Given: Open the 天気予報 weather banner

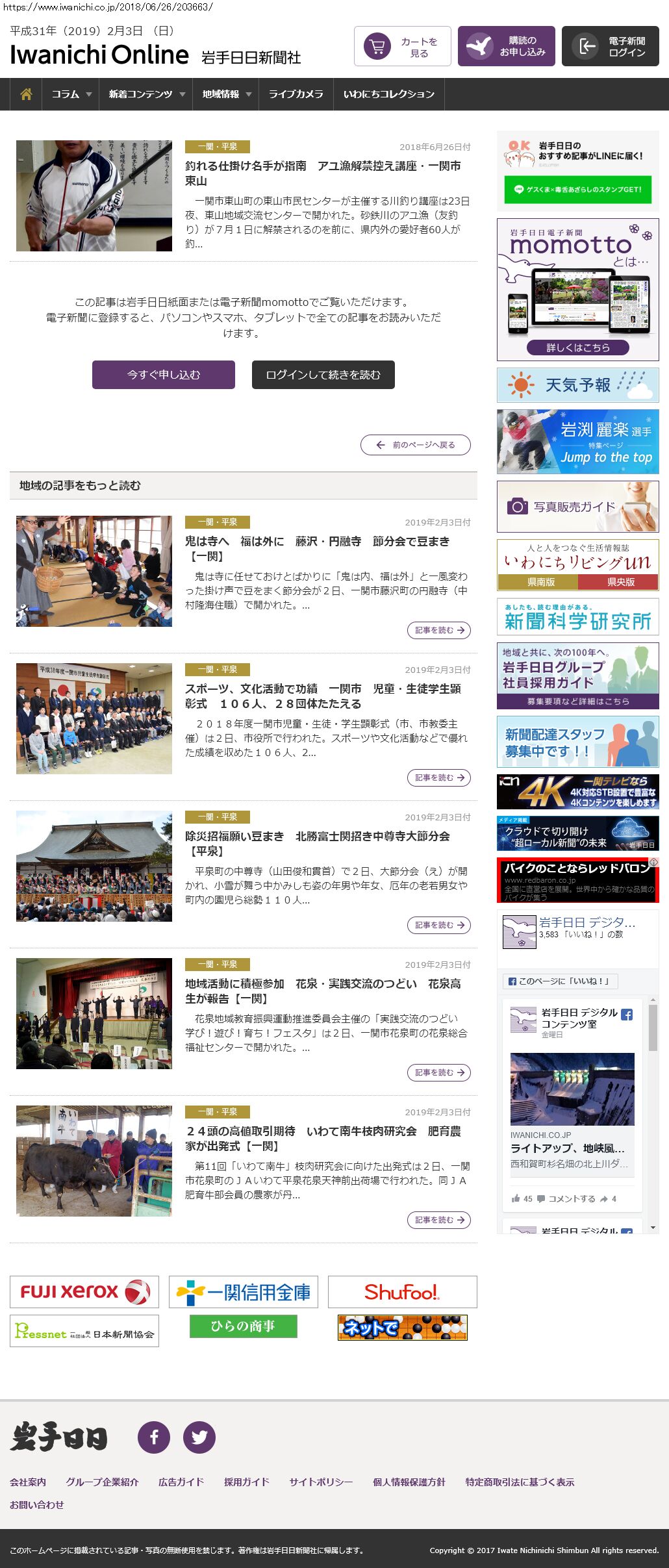Looking at the screenshot, I should [x=577, y=385].
